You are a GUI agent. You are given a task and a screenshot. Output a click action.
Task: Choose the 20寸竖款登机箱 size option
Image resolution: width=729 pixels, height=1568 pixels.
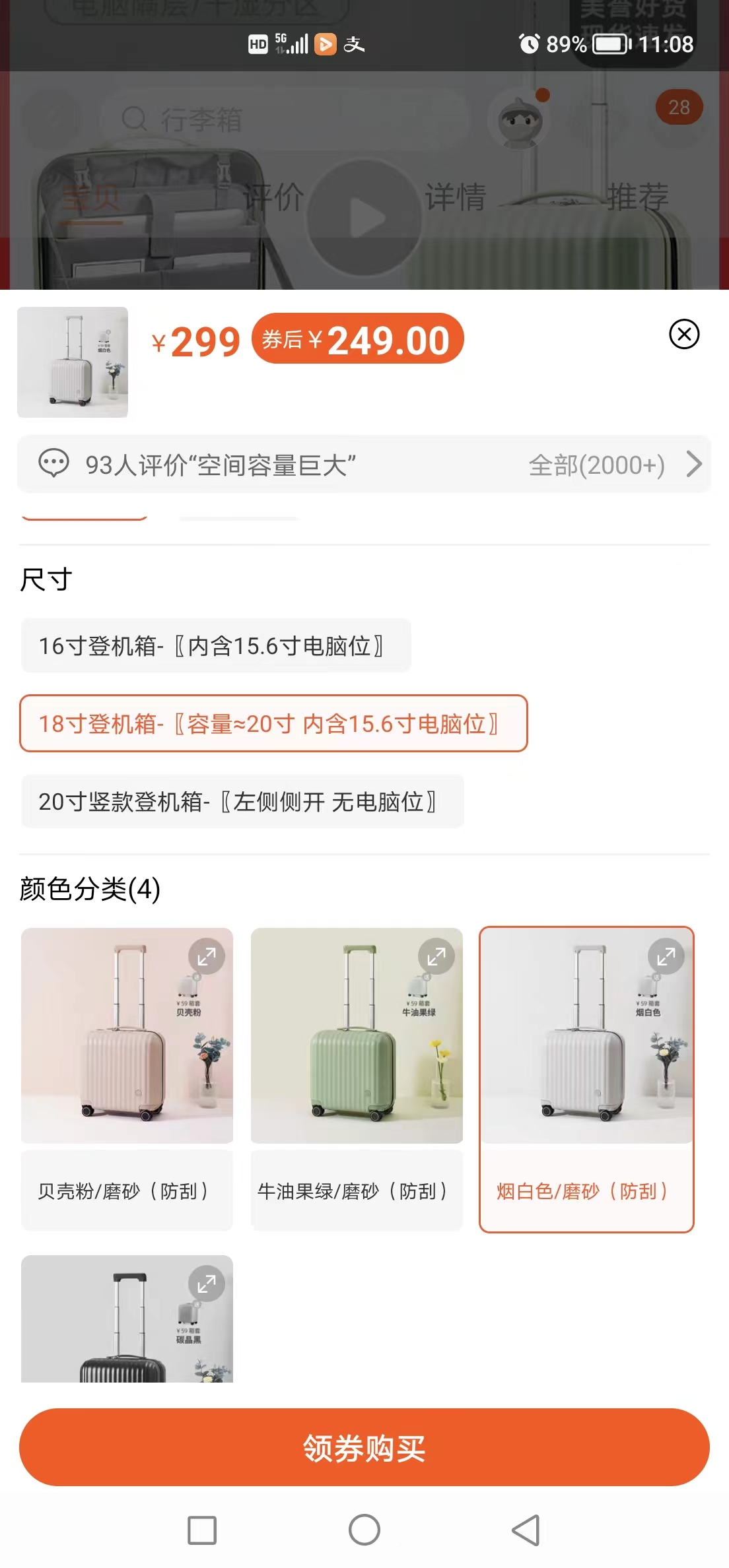[x=242, y=801]
